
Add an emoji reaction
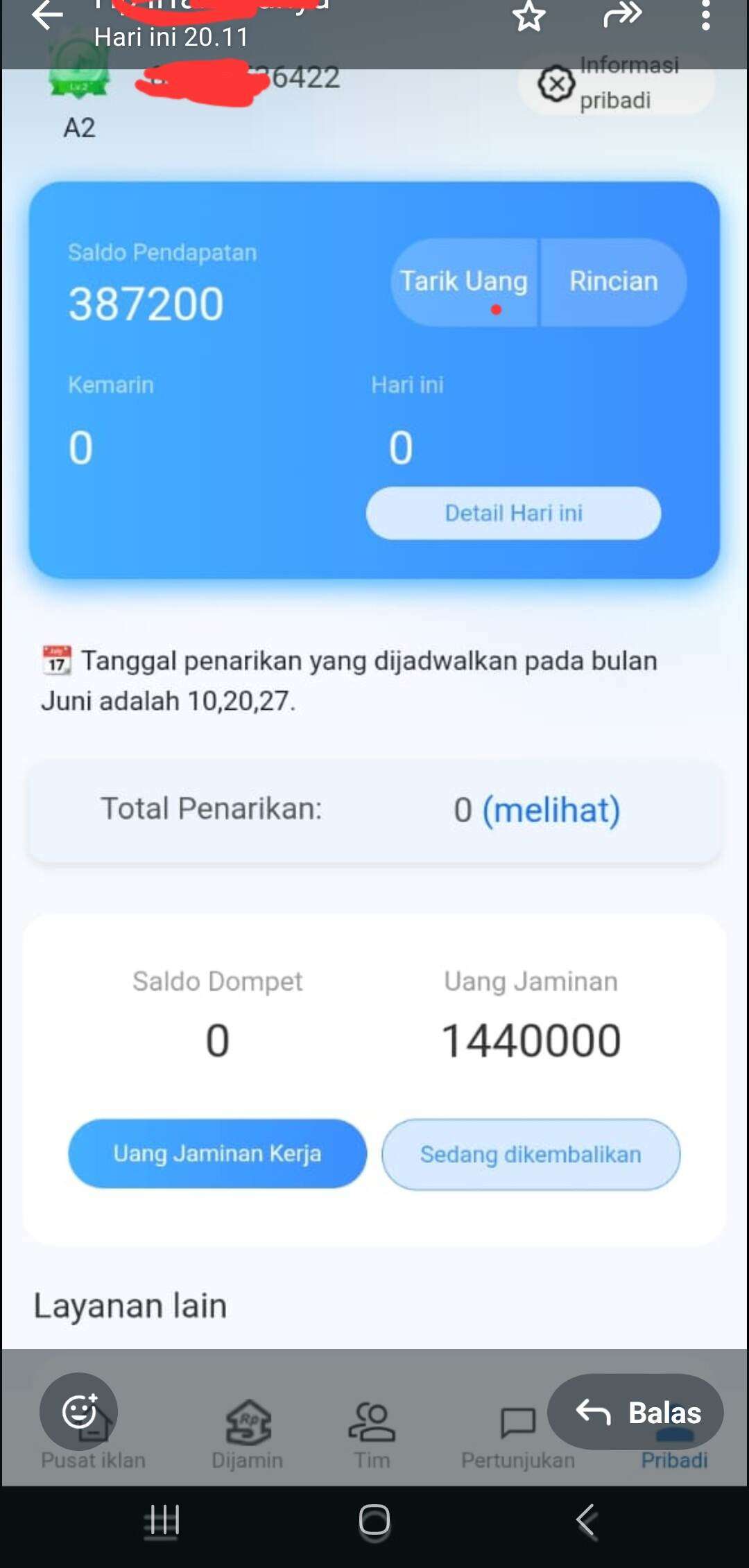click(x=78, y=1411)
